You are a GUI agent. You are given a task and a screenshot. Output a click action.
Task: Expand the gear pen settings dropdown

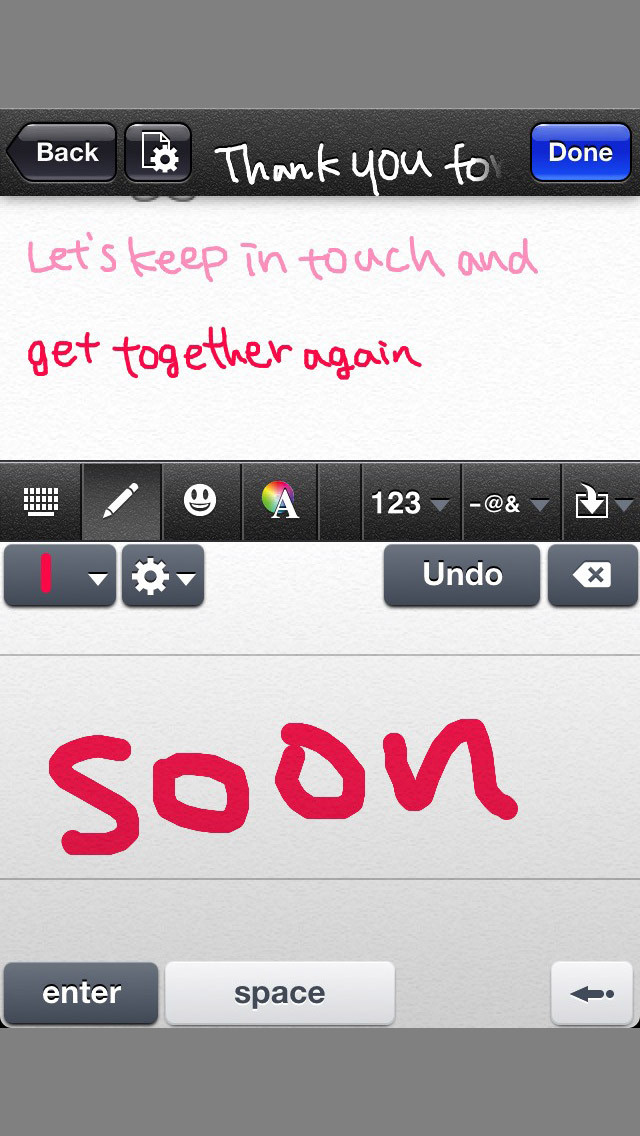point(163,575)
